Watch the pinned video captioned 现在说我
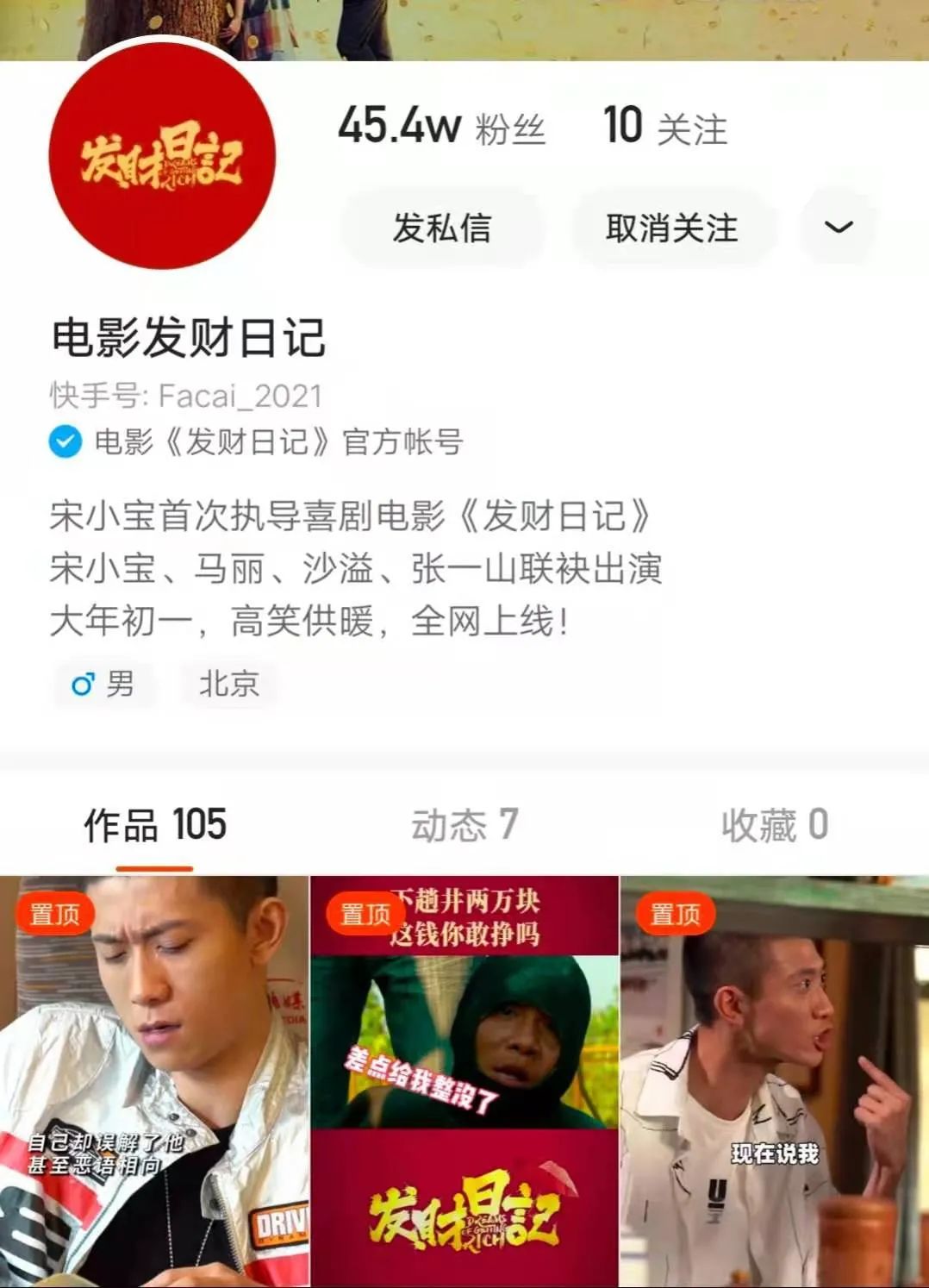Viewport: 929px width, 1288px height. (774, 1082)
